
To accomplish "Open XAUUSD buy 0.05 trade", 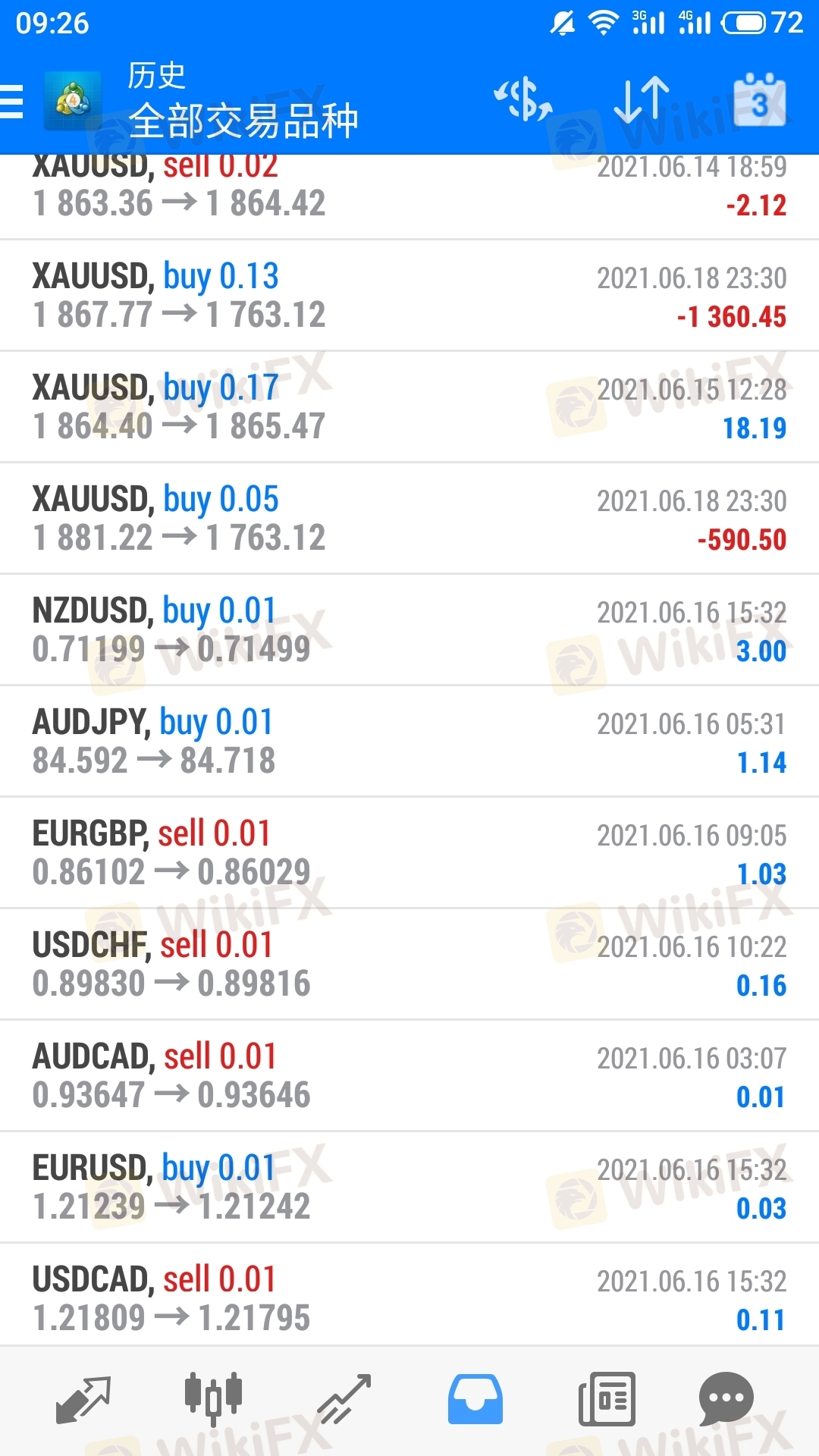I will tap(409, 519).
